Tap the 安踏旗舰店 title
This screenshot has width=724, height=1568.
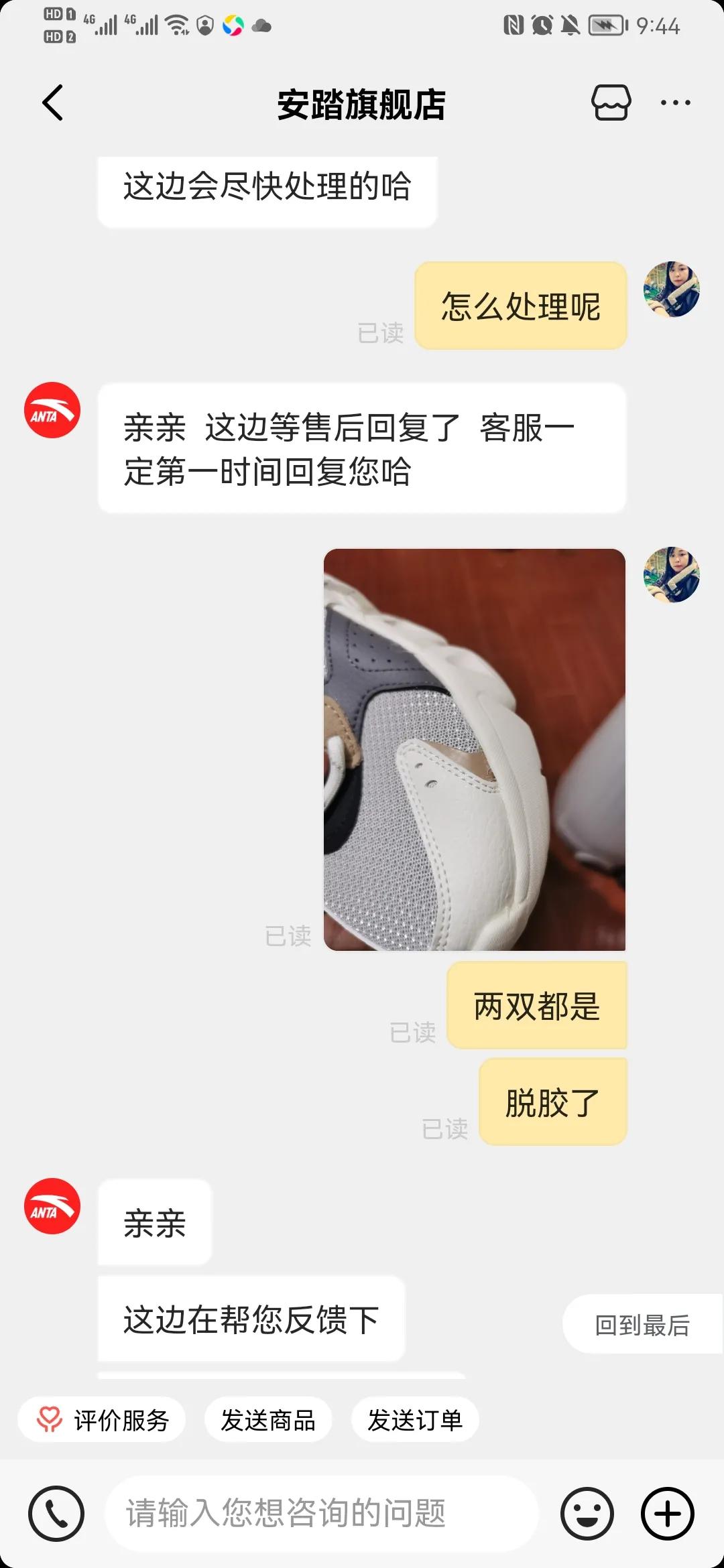362,104
